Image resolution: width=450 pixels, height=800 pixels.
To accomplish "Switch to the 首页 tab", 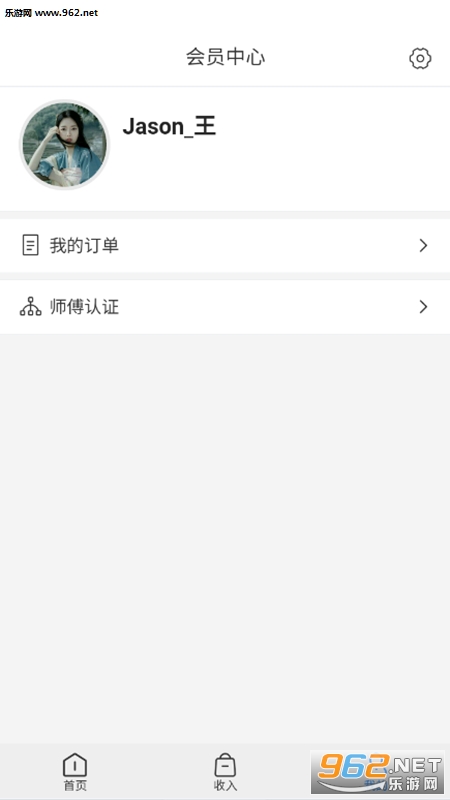I will point(75,771).
